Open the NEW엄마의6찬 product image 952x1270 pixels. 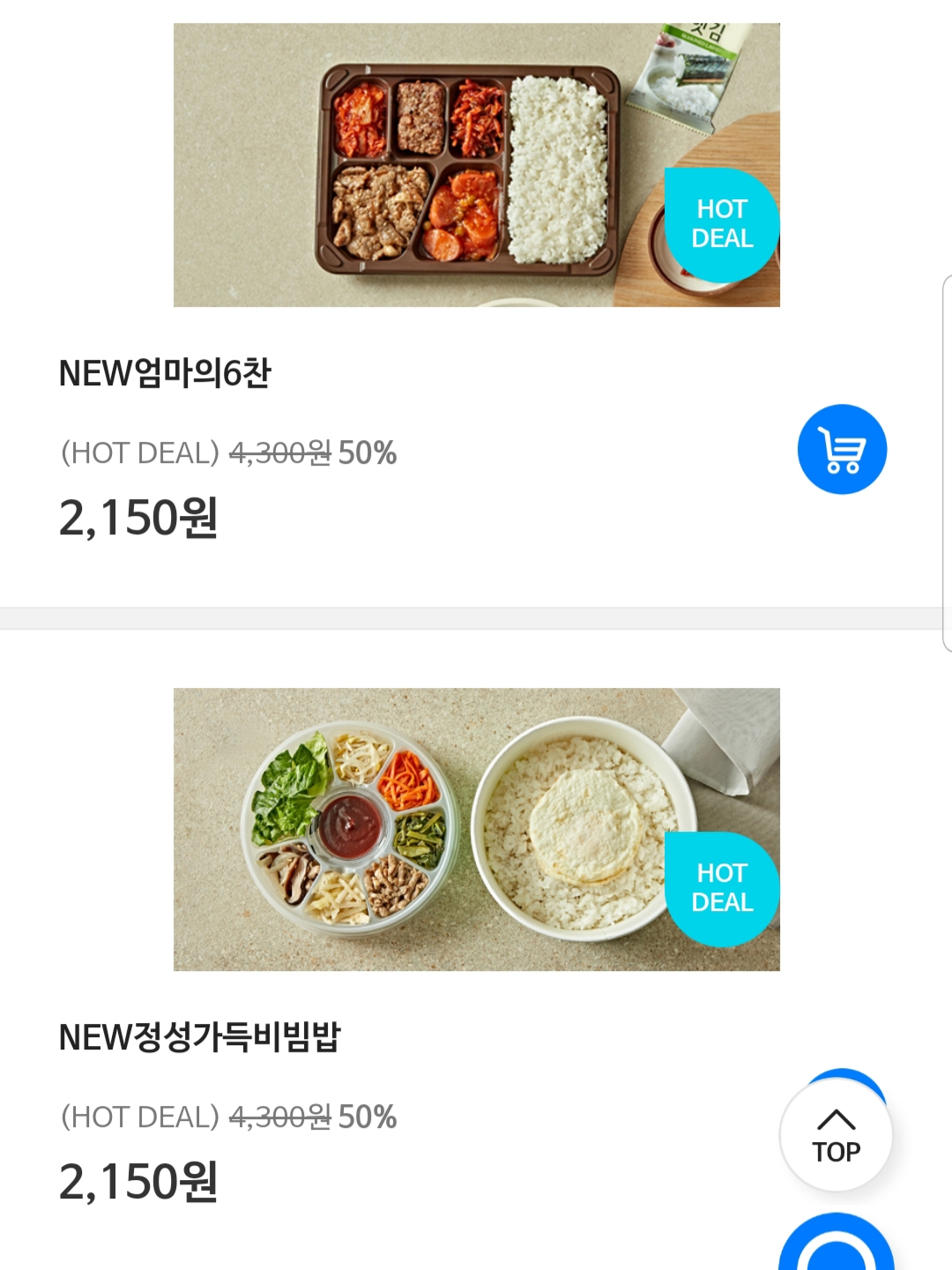(x=476, y=165)
